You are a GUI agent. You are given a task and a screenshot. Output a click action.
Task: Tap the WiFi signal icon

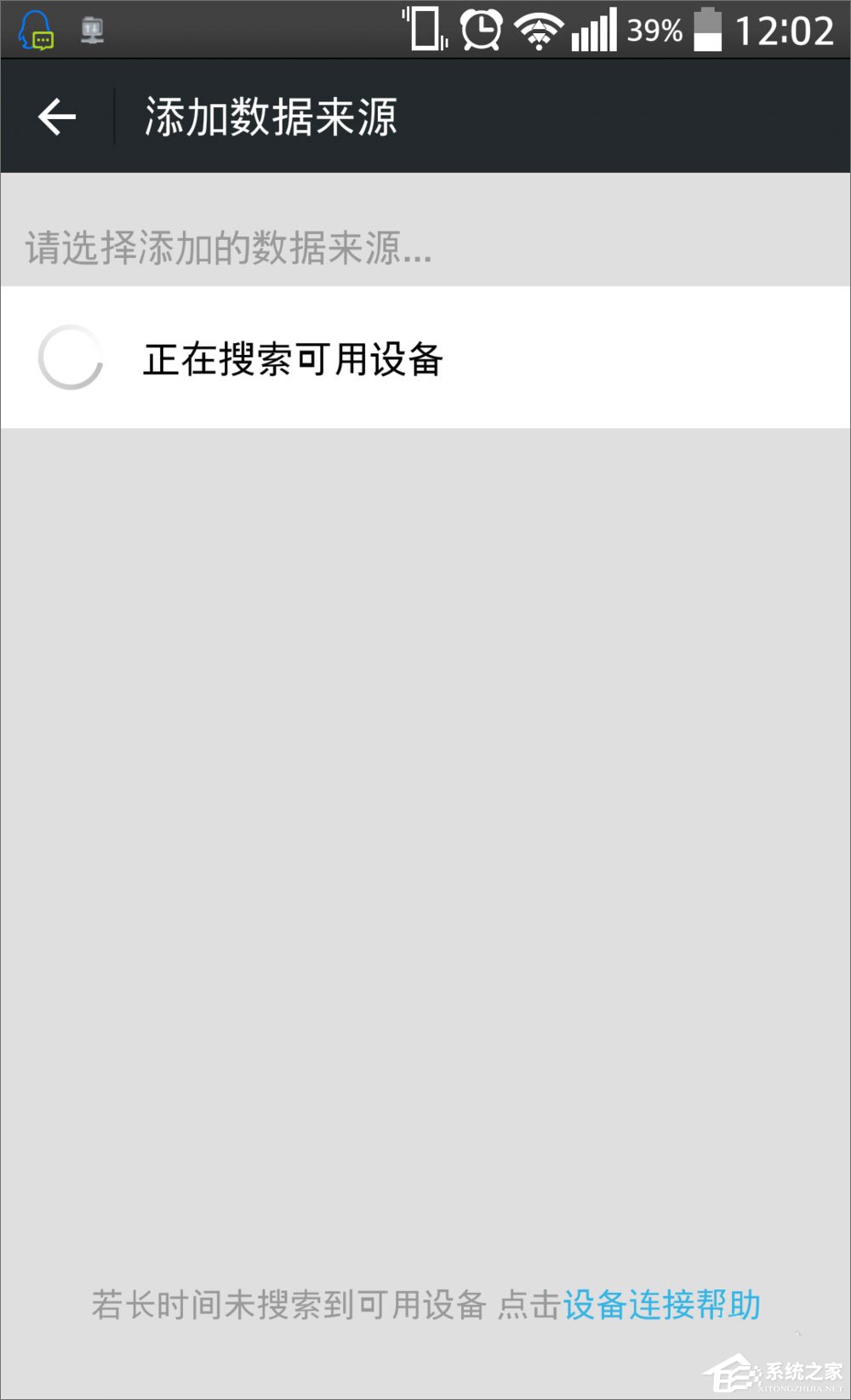[x=539, y=30]
